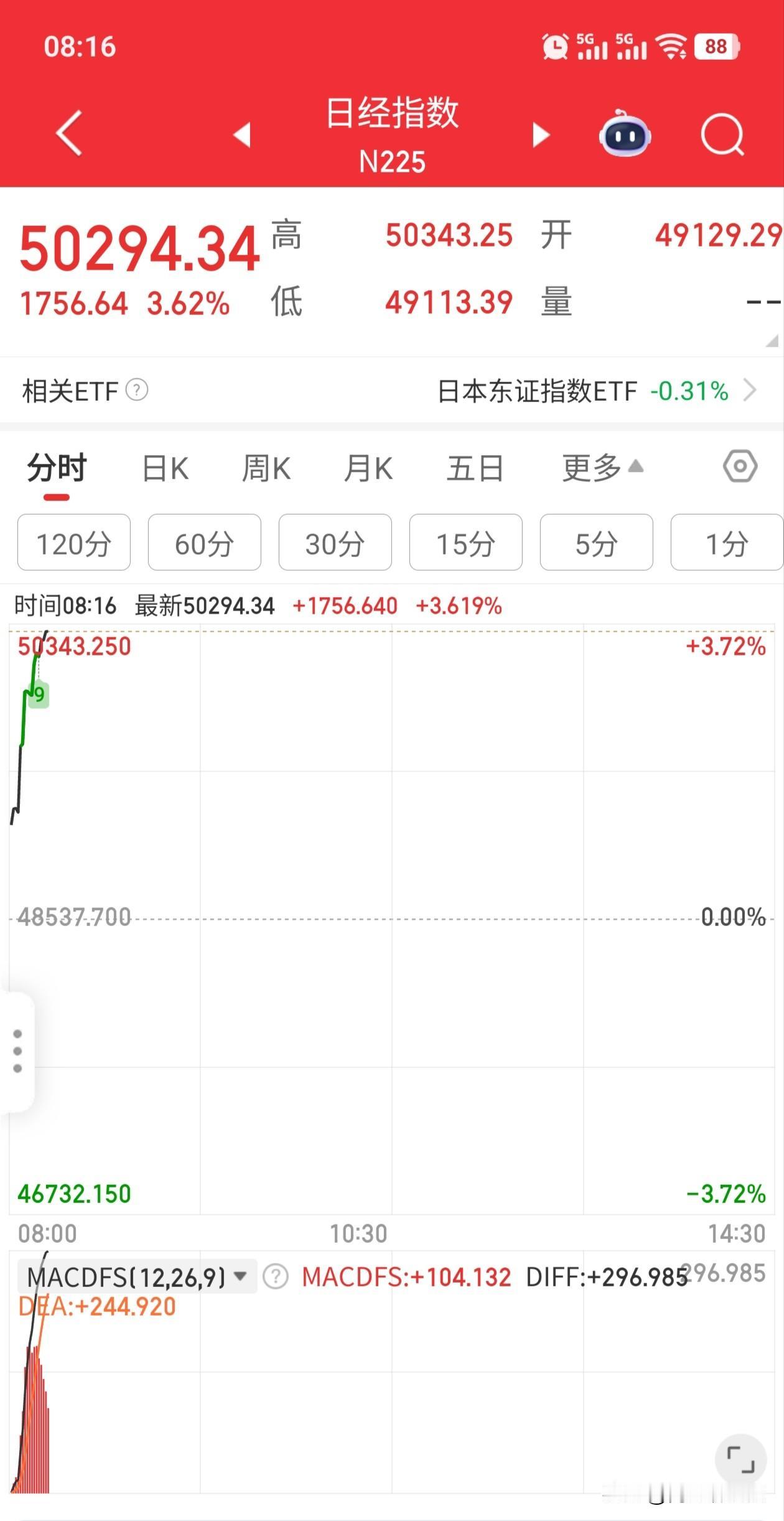Switch the chart to 15分 interval
The image size is (784, 1521).
[465, 543]
